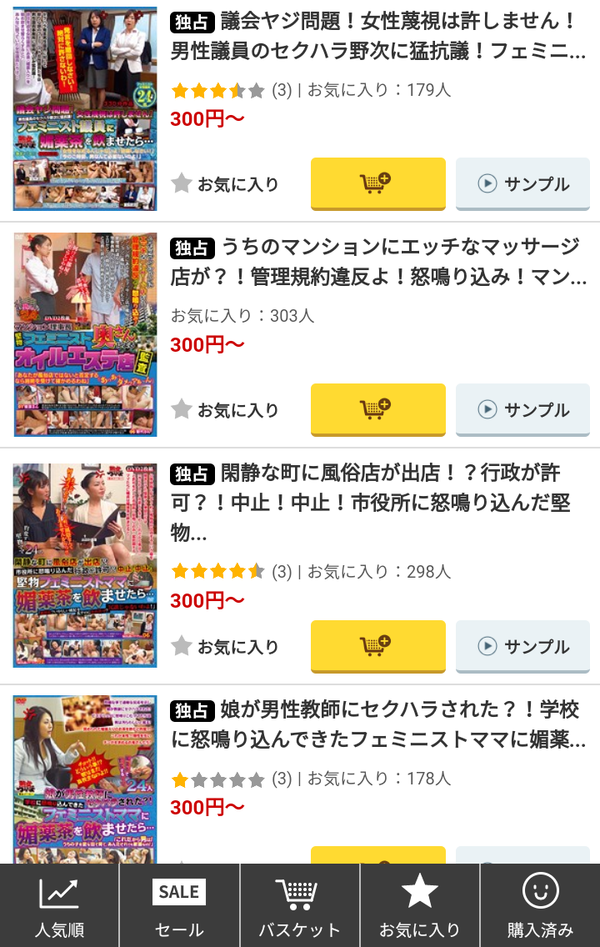
Task: Go to the バスケット tab
Action: tap(299, 906)
